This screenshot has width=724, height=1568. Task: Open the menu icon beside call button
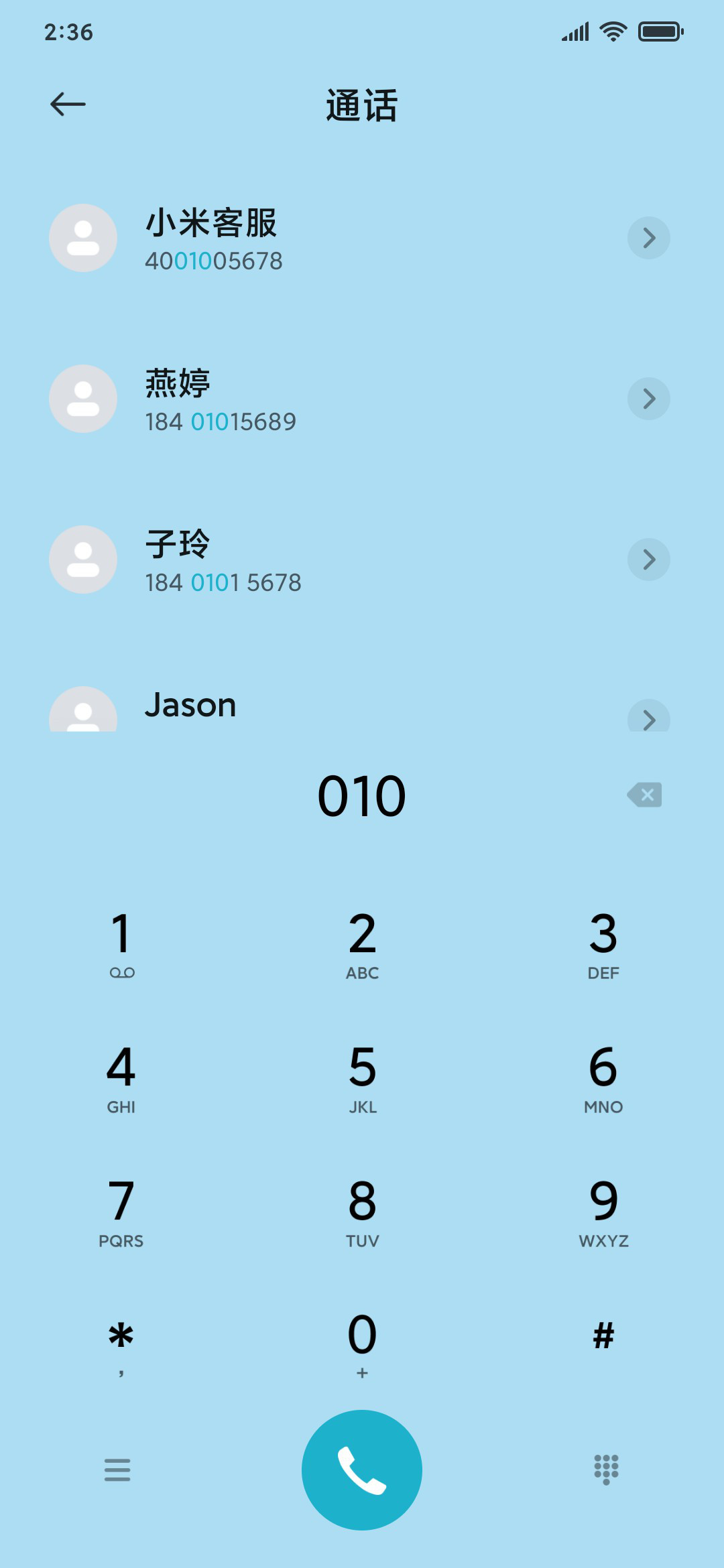click(117, 1470)
